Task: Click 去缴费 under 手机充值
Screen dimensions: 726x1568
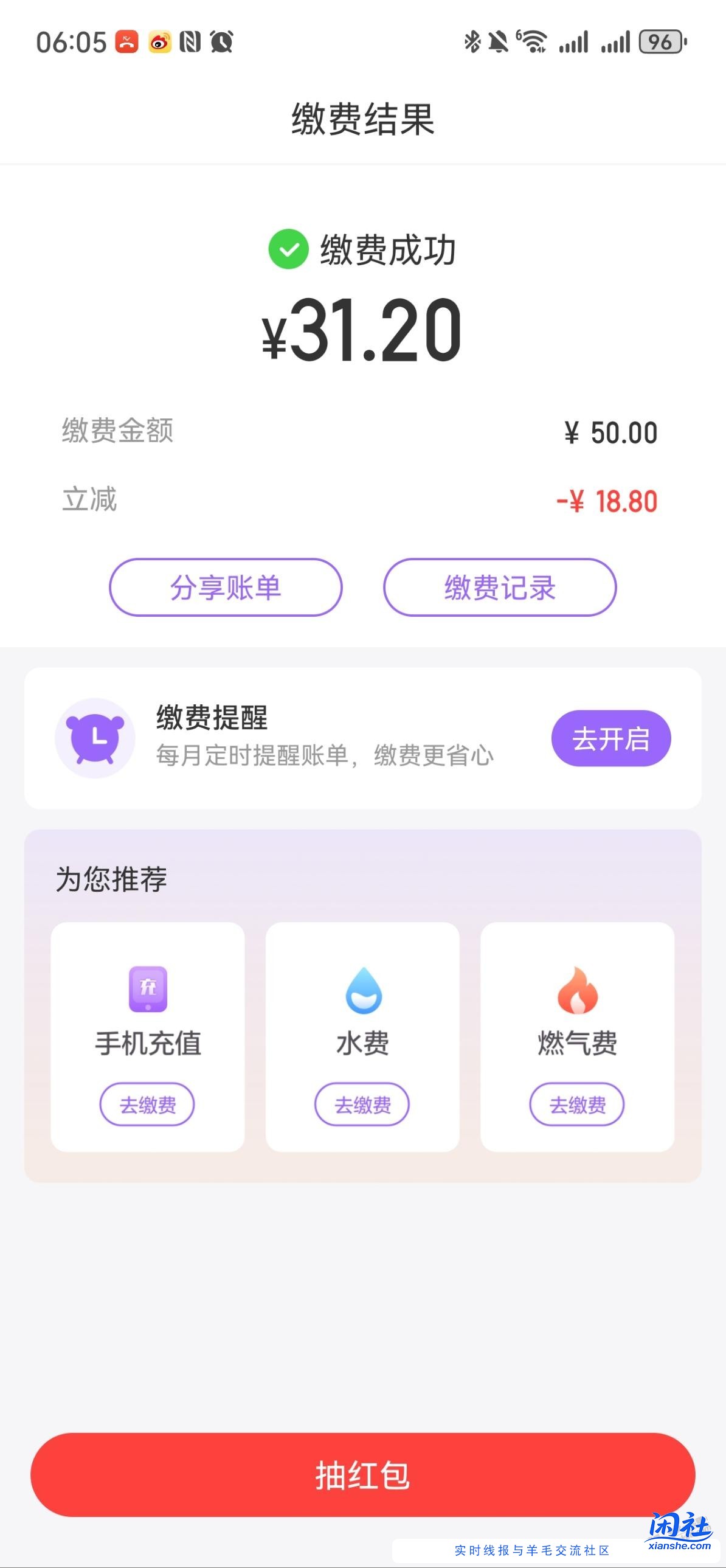Action: tap(148, 1104)
